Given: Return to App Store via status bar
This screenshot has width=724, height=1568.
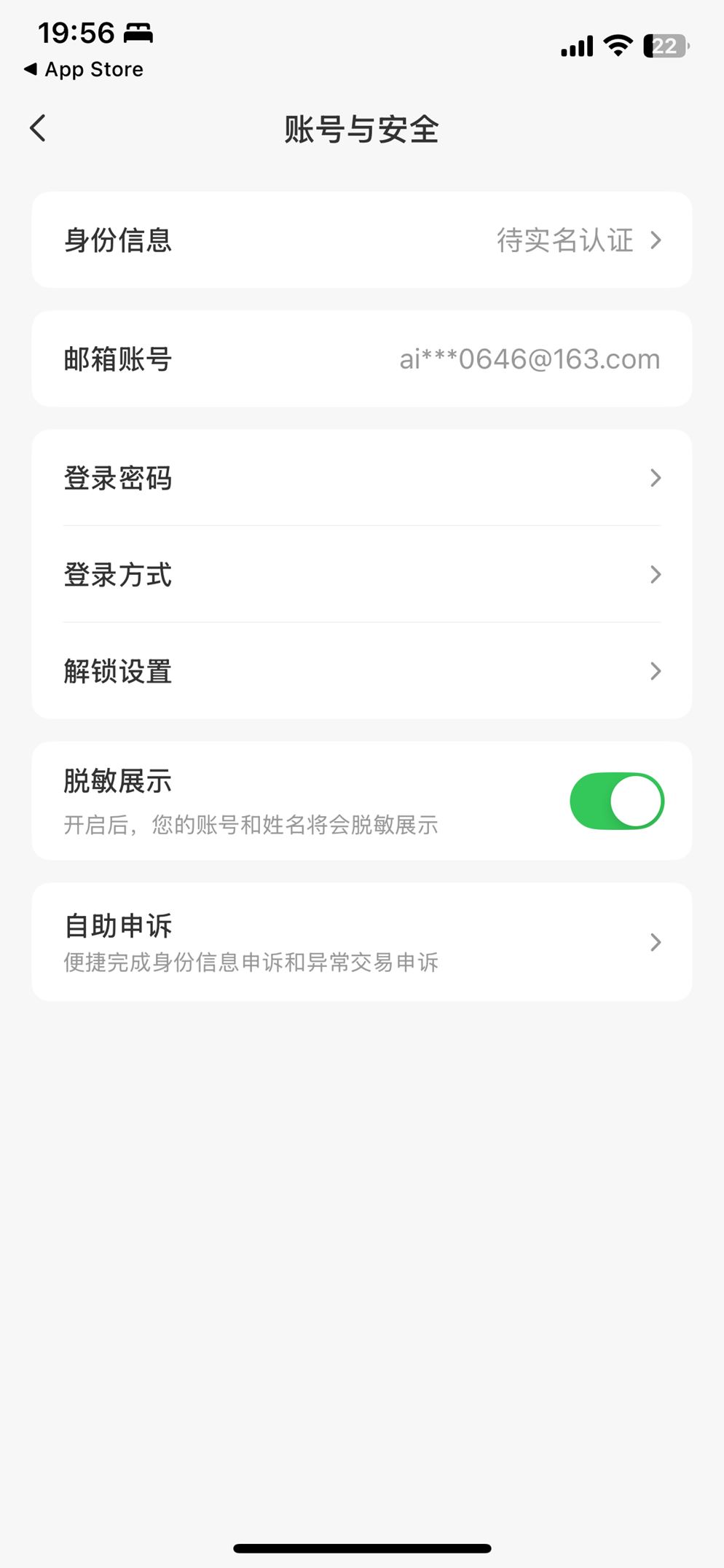Looking at the screenshot, I should [84, 69].
